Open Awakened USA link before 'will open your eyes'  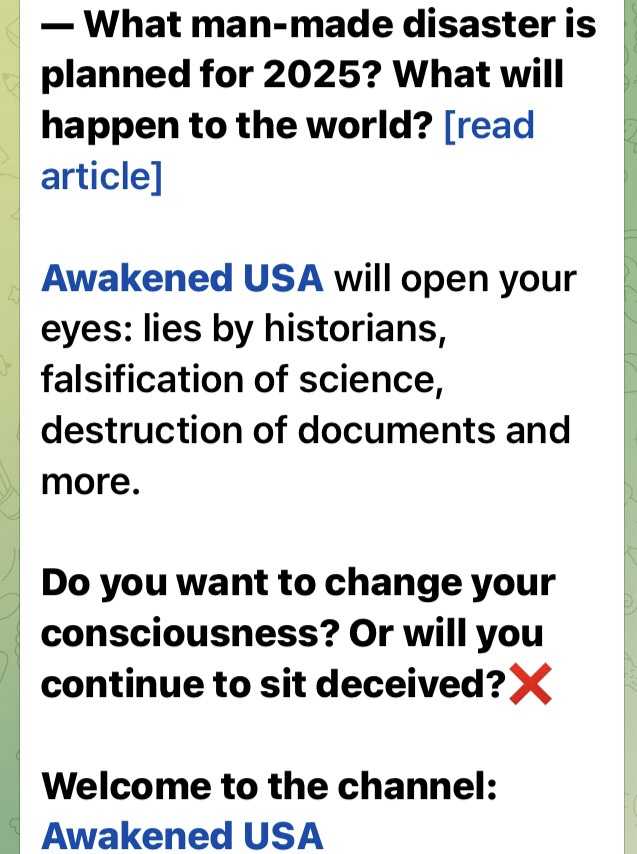coord(182,278)
